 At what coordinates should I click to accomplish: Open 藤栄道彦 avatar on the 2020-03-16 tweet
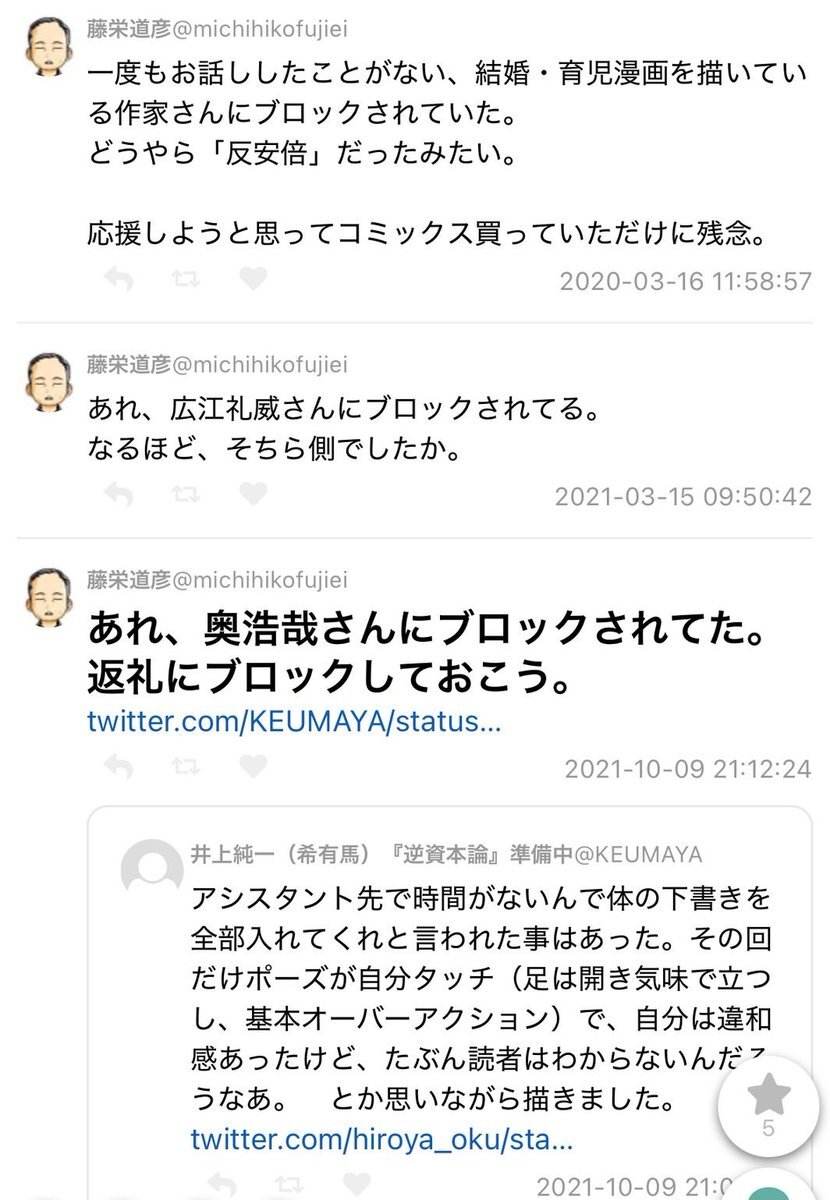[44, 48]
